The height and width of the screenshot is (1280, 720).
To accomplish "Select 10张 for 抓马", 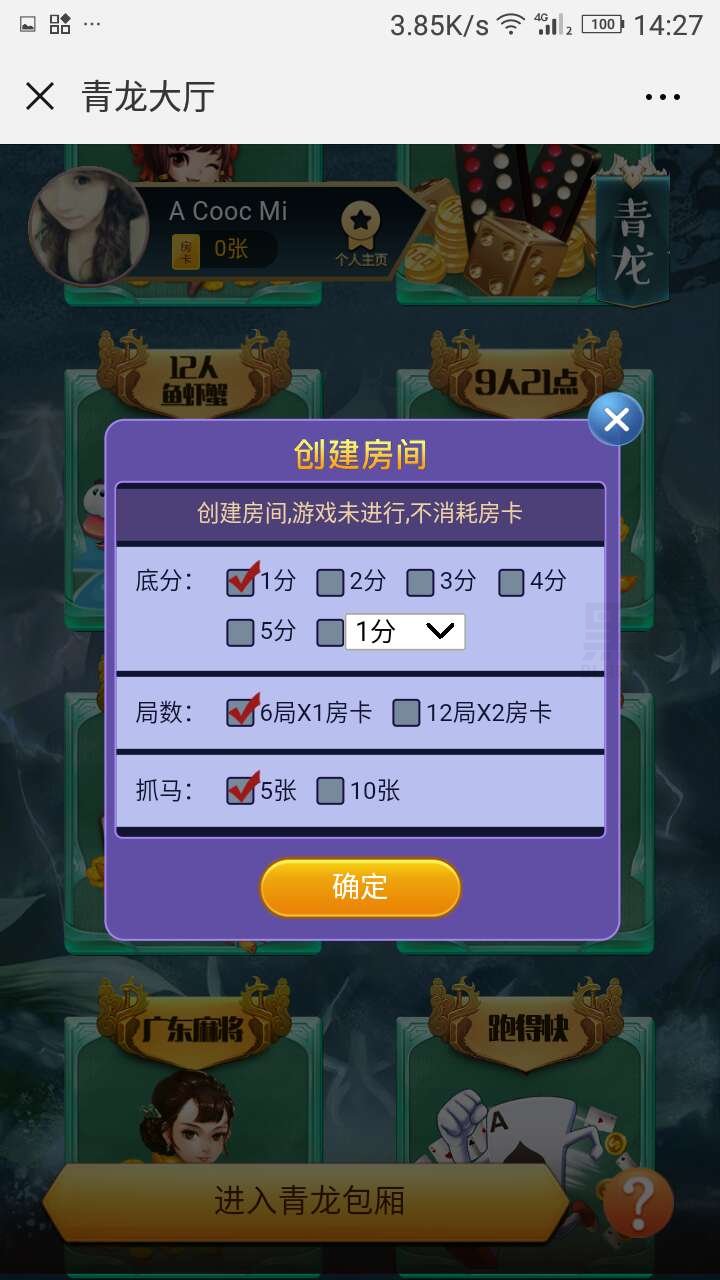I will 331,791.
